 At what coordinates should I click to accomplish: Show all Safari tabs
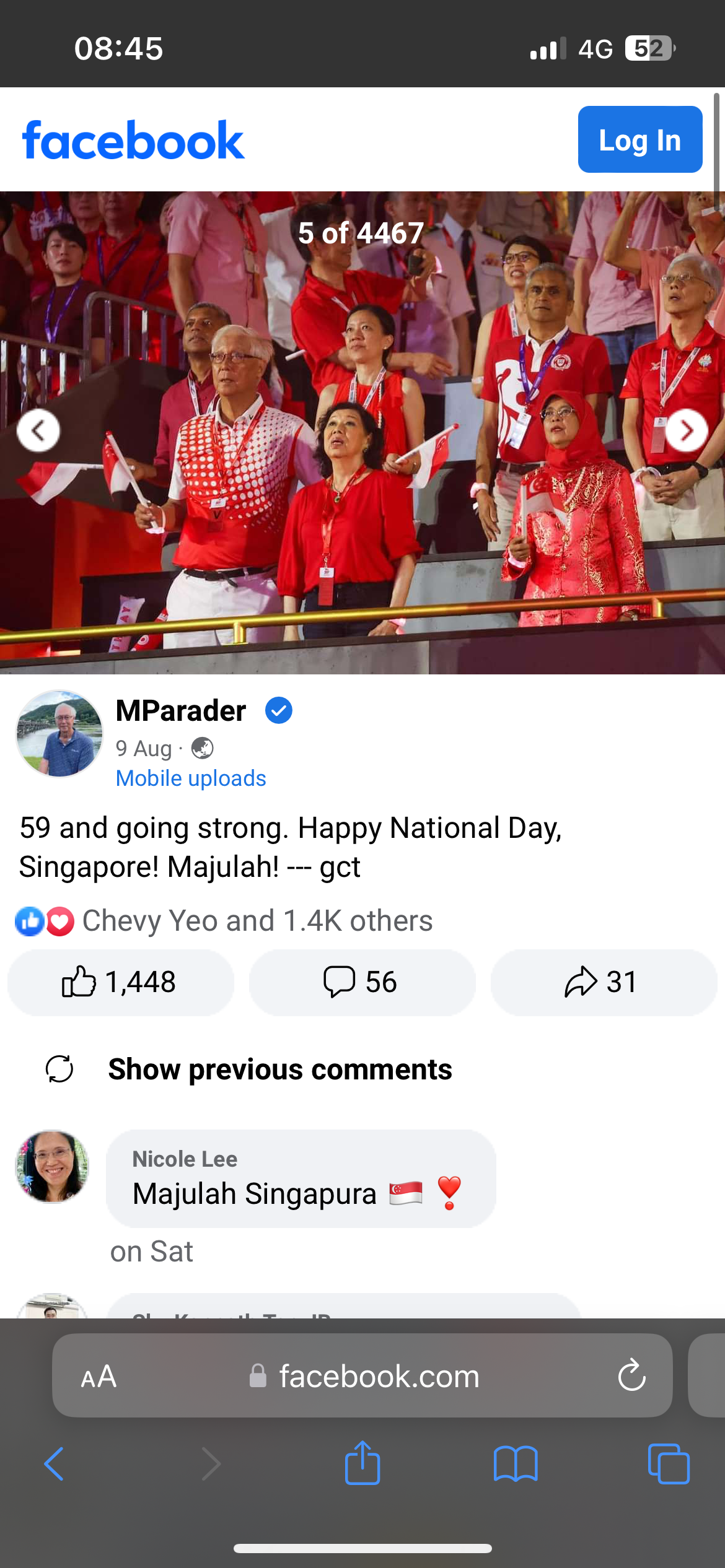pos(669,1464)
